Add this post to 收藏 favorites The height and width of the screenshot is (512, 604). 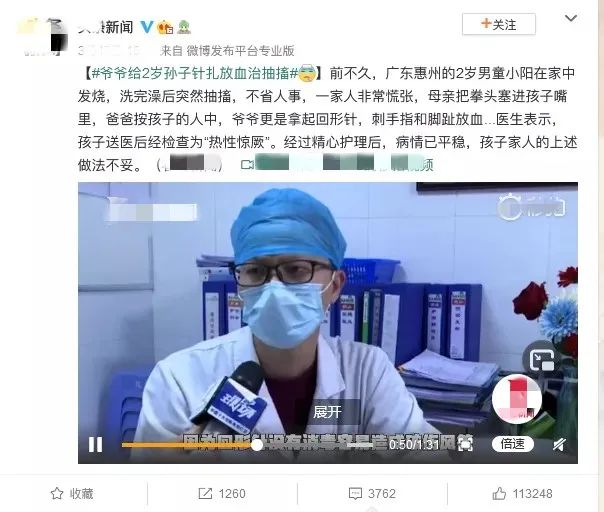(x=73, y=493)
